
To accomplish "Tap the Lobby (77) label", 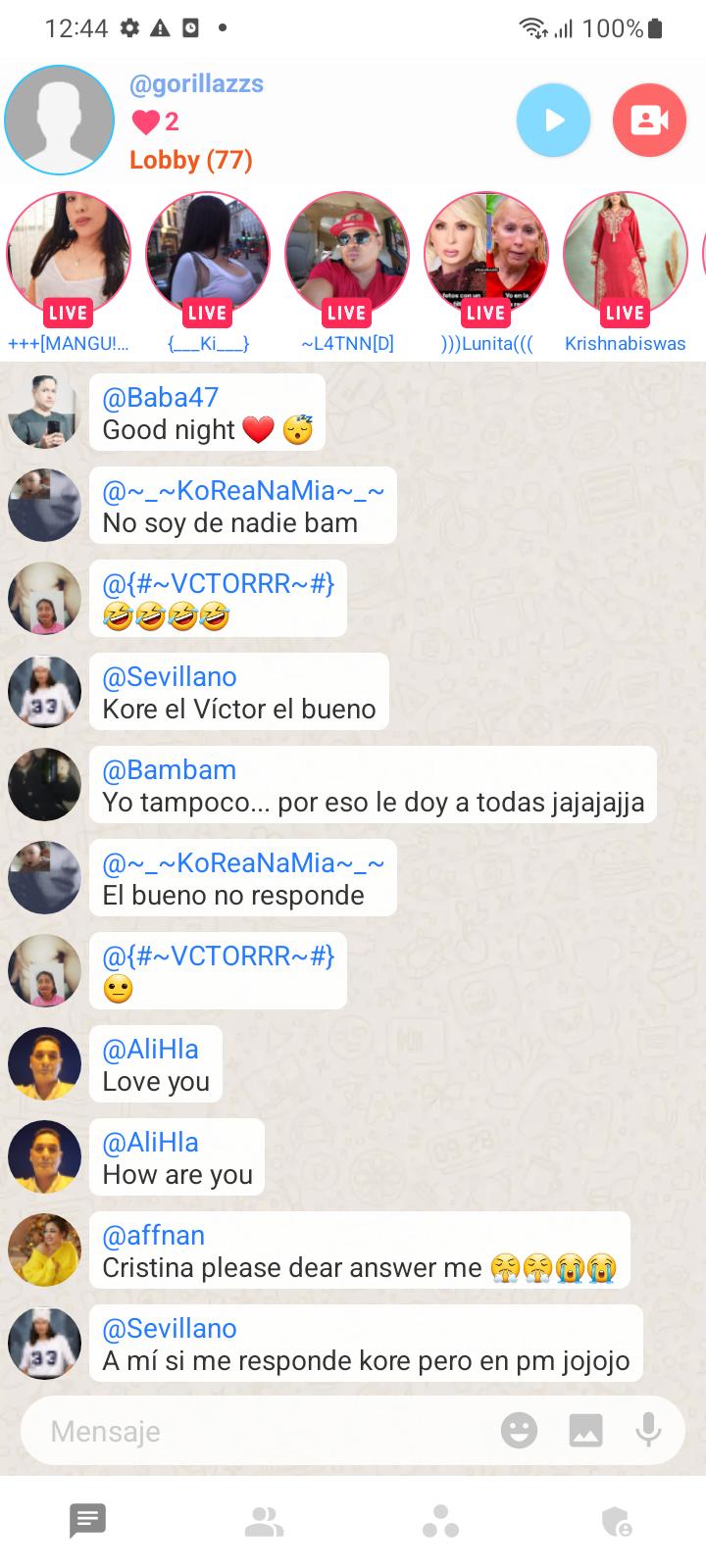I will coord(191,160).
